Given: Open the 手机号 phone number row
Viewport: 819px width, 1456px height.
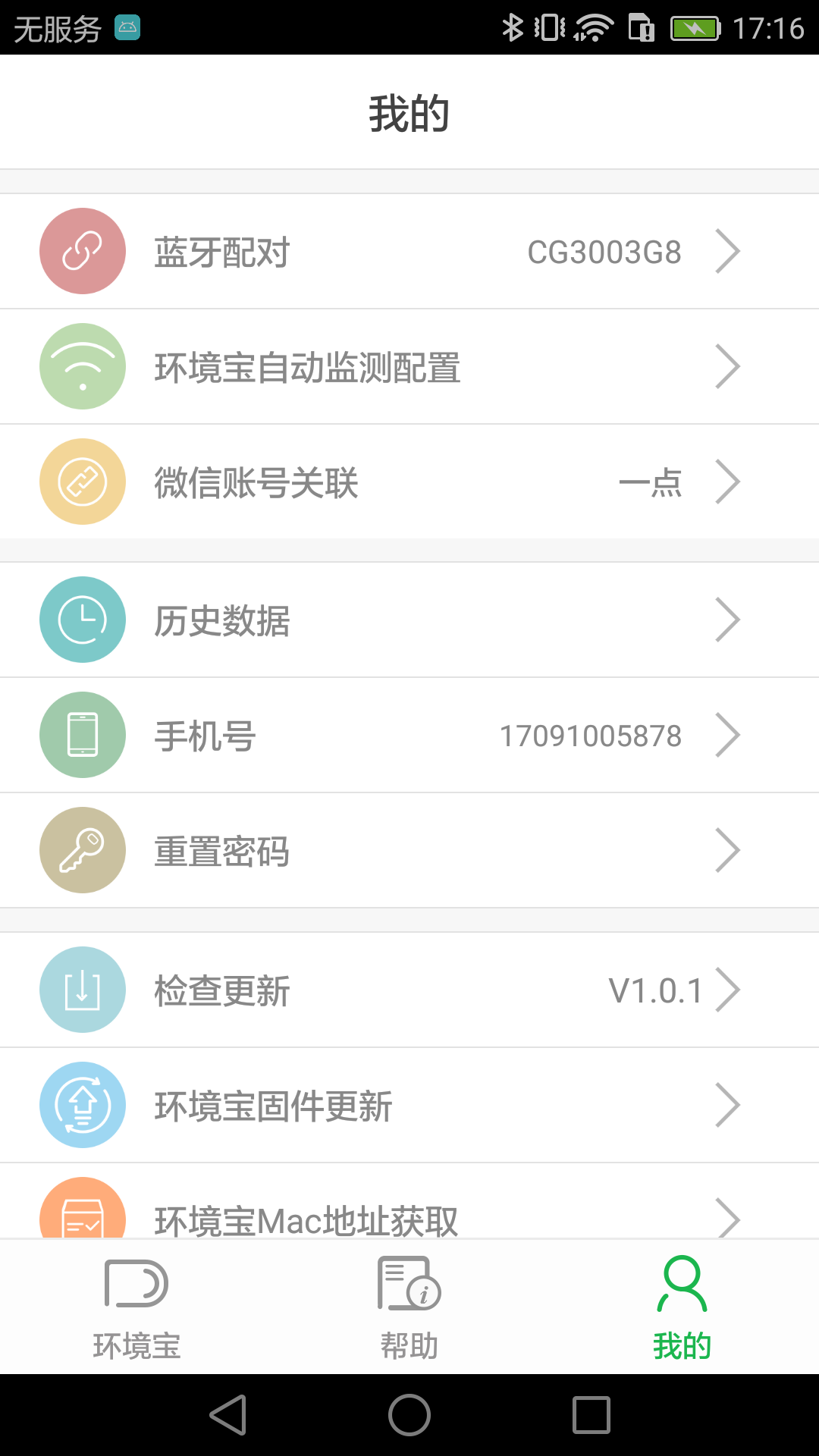Looking at the screenshot, I should click(409, 736).
